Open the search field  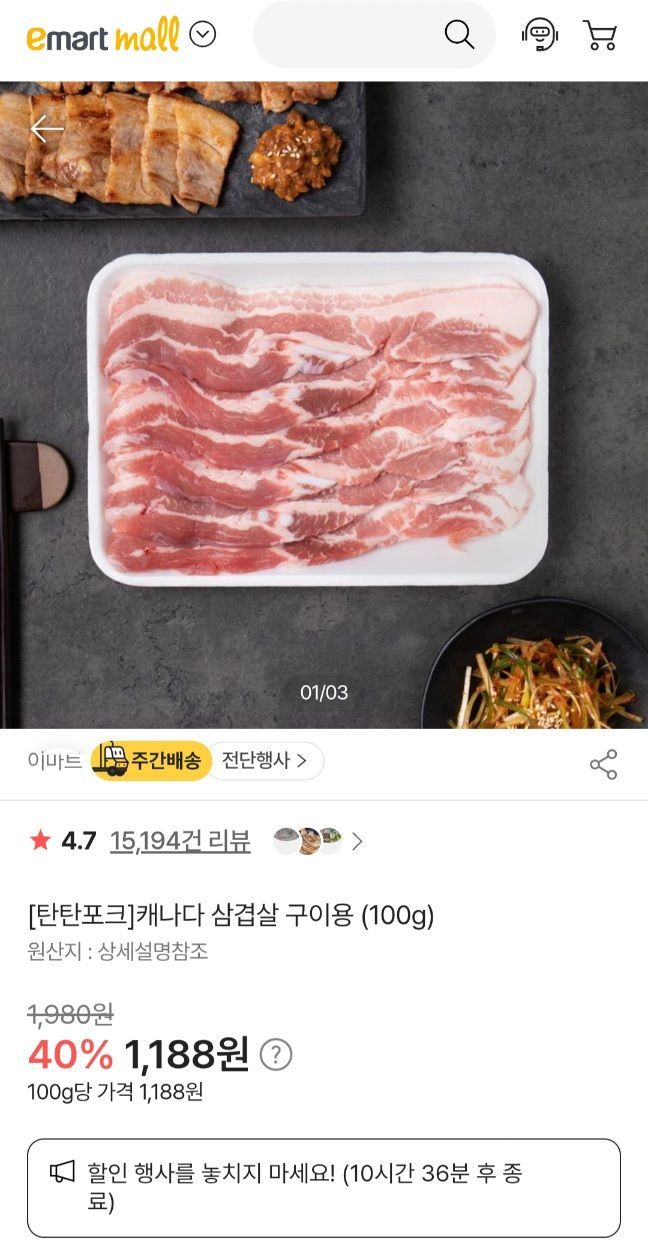[x=374, y=35]
